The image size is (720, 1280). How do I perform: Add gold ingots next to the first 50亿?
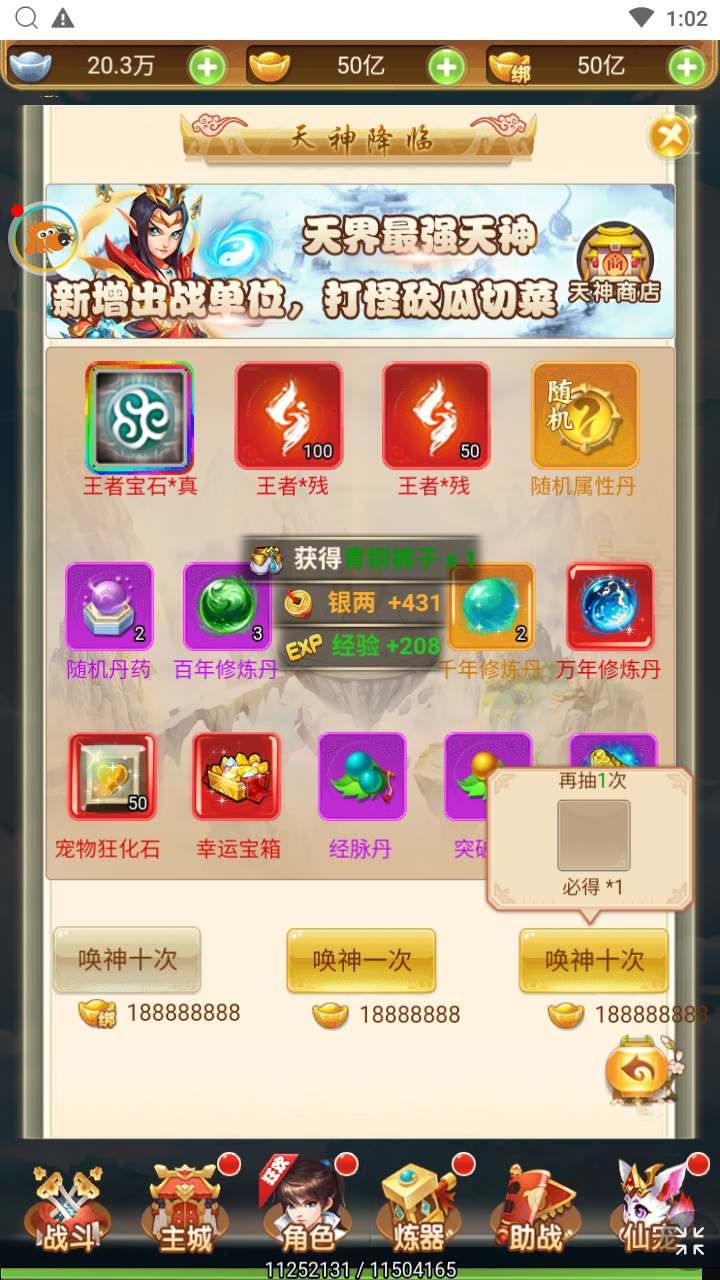(446, 67)
